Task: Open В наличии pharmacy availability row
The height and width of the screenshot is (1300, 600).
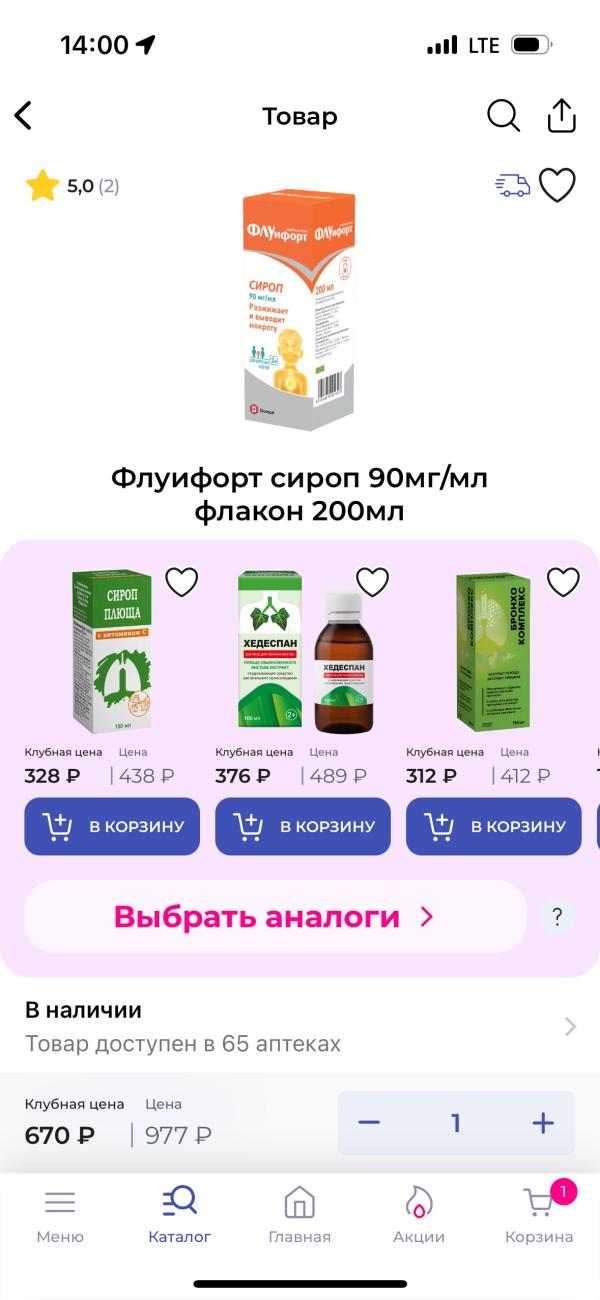Action: click(300, 1027)
